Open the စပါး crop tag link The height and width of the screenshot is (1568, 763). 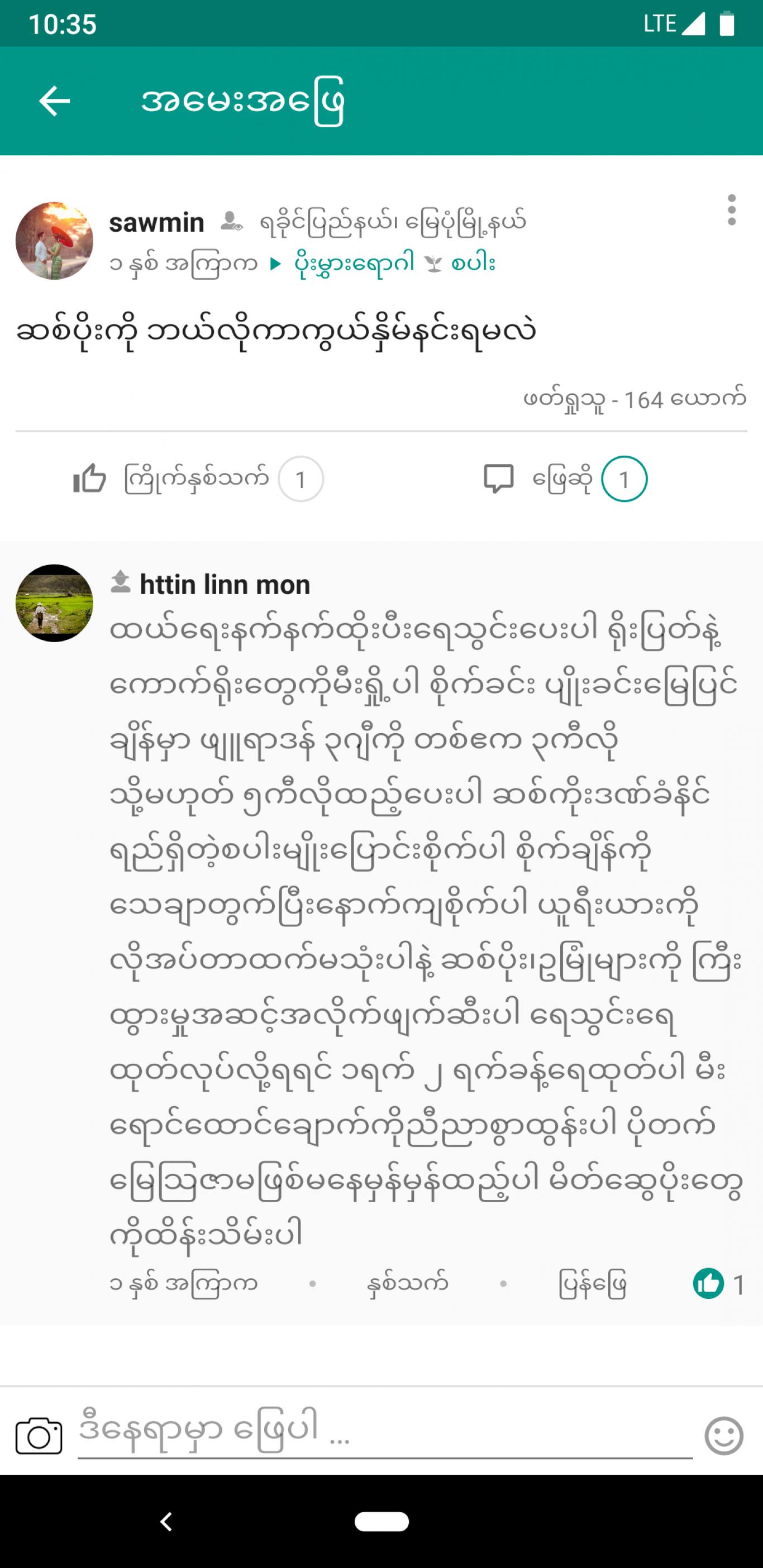coord(473,264)
